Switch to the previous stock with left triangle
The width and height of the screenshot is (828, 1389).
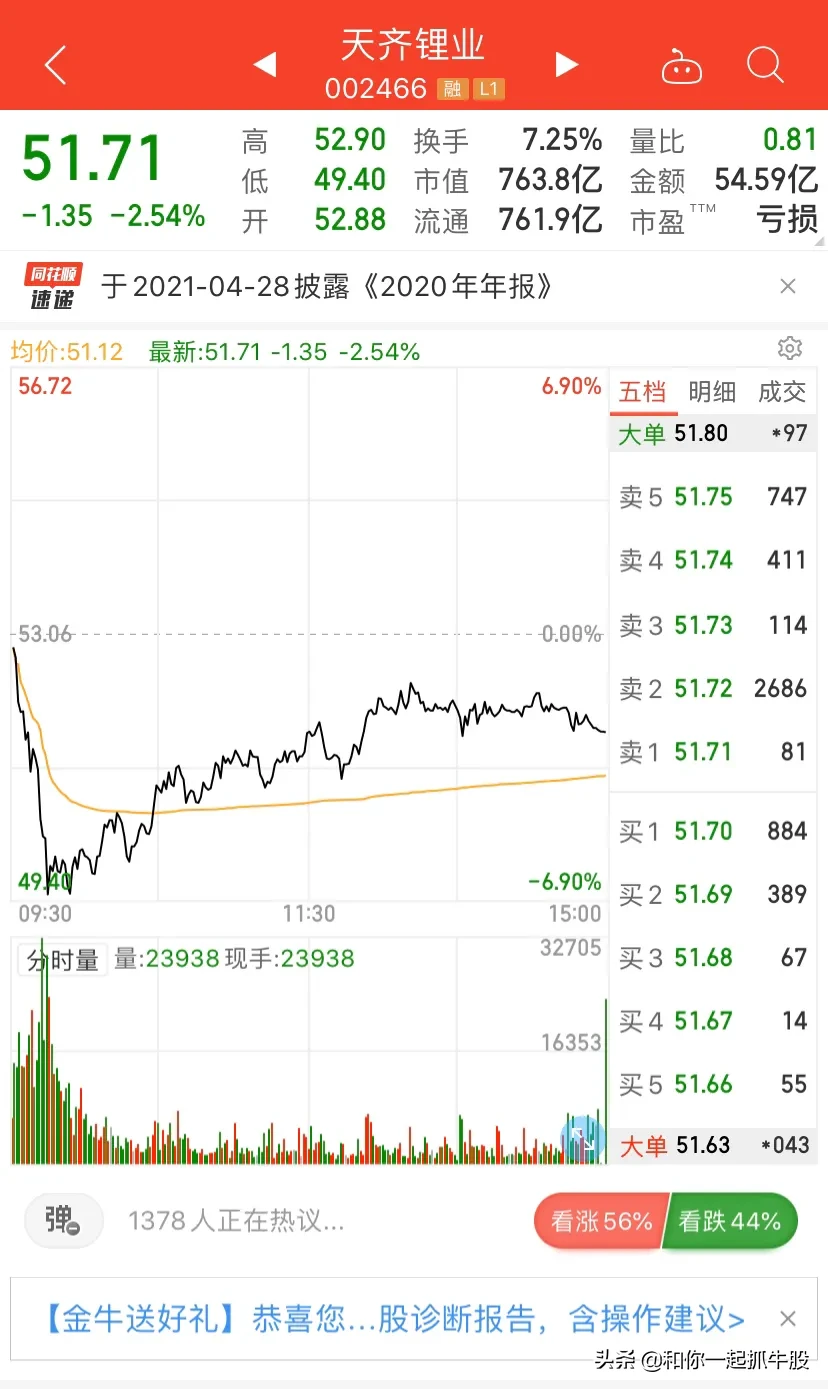pos(264,66)
